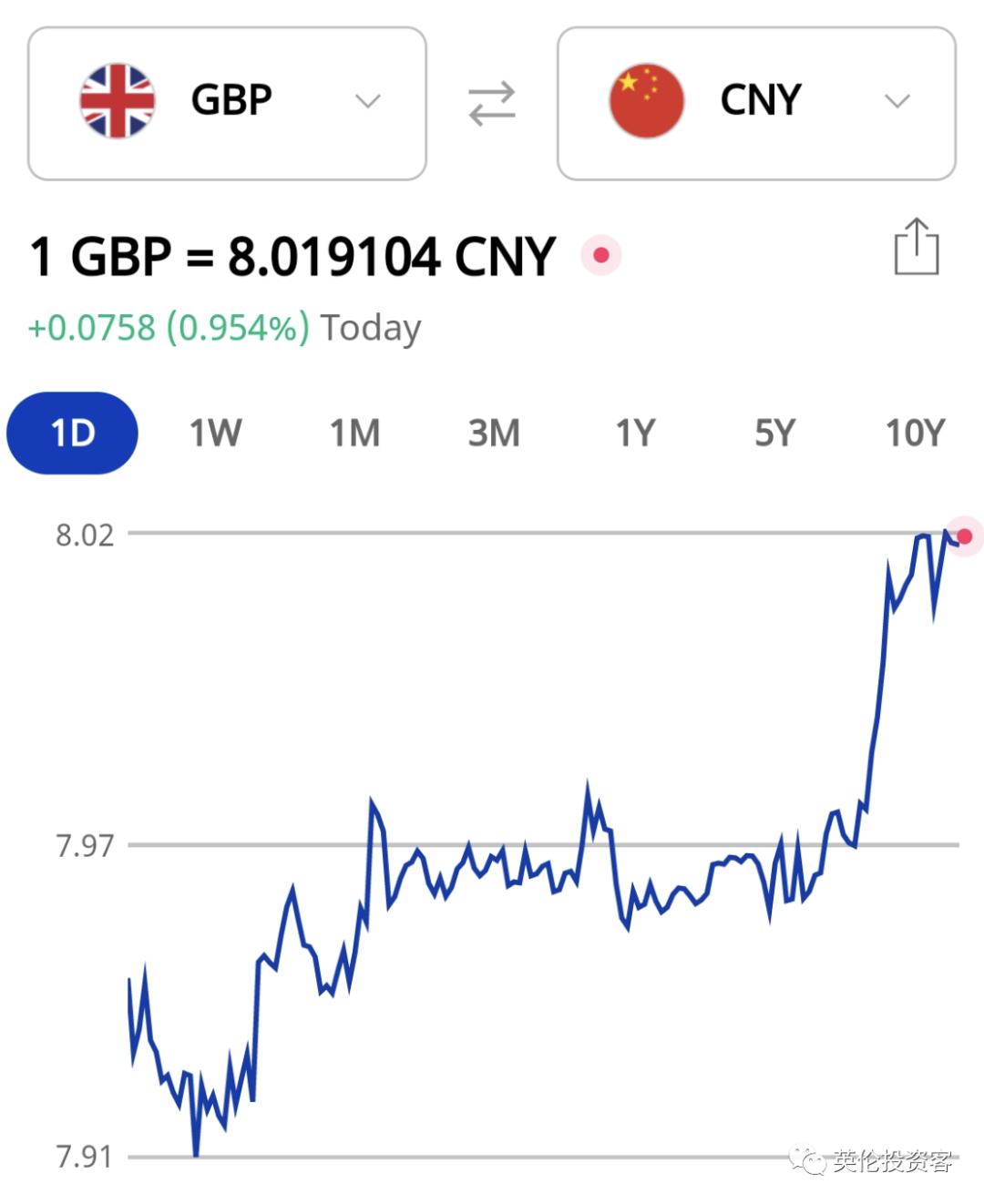Viewport: 984px width, 1204px height.
Task: Click the share/export icon at top right
Action: coord(917,248)
